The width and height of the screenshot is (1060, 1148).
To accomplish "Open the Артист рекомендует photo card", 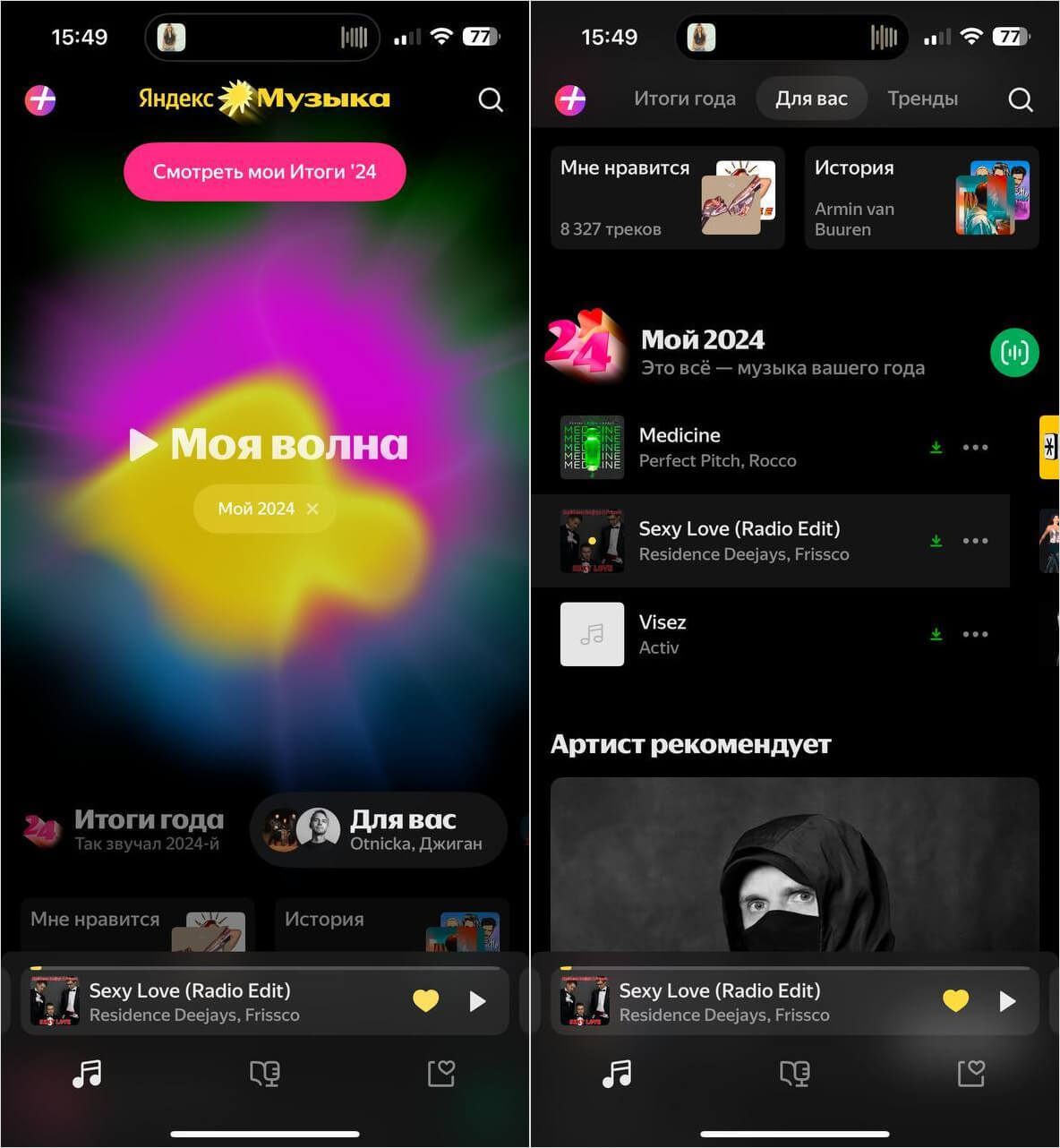I will [794, 864].
